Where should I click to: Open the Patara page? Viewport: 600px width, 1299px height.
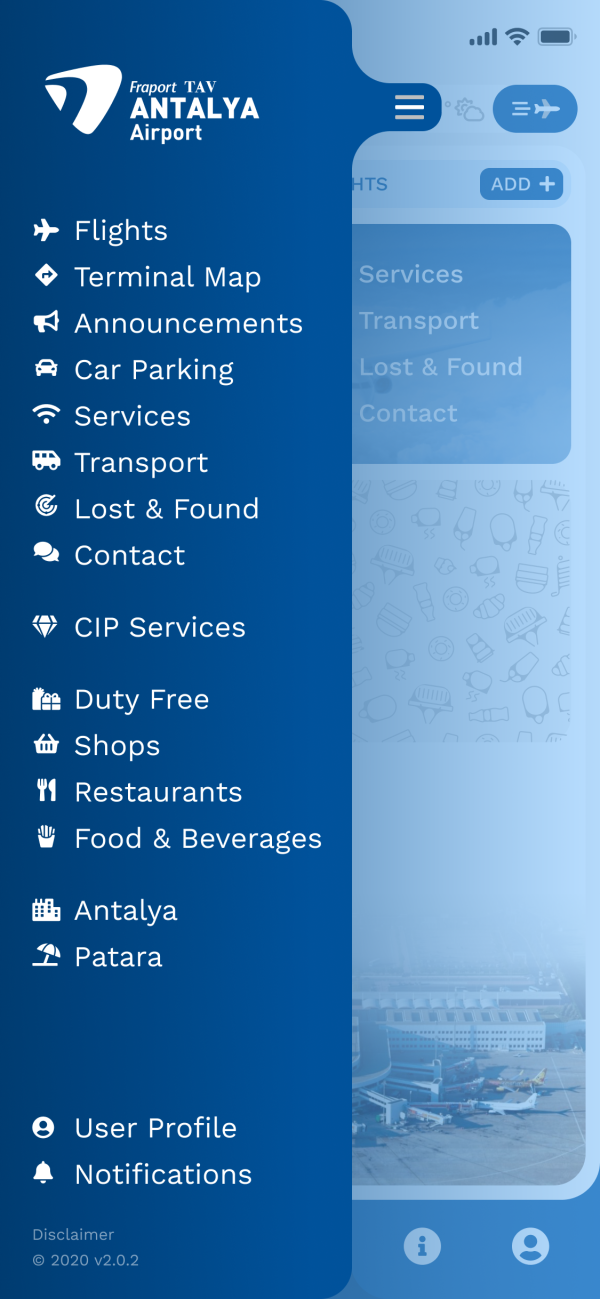118,957
